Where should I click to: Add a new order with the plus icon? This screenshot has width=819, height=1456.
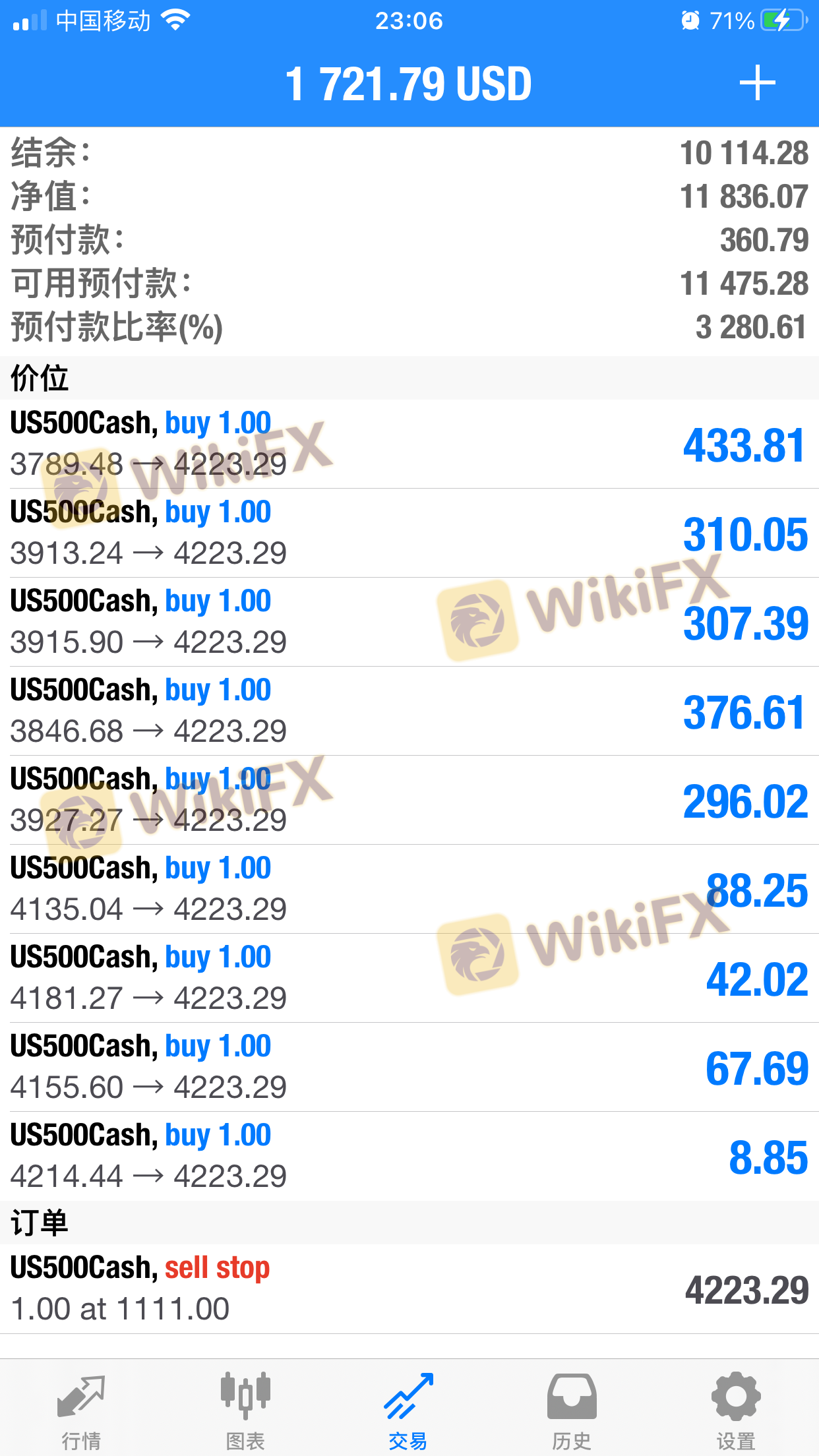[x=757, y=83]
